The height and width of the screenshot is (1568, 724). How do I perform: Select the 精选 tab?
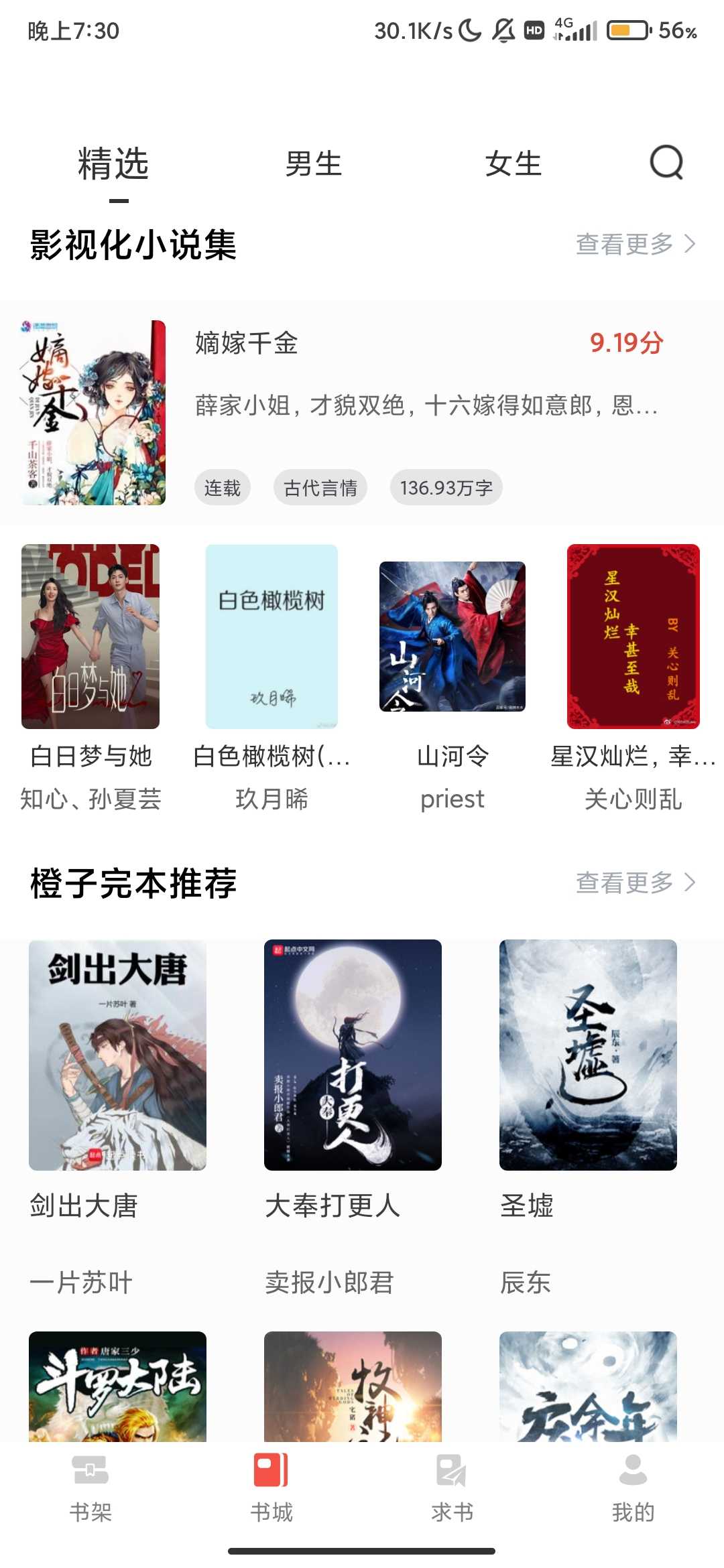[x=113, y=164]
